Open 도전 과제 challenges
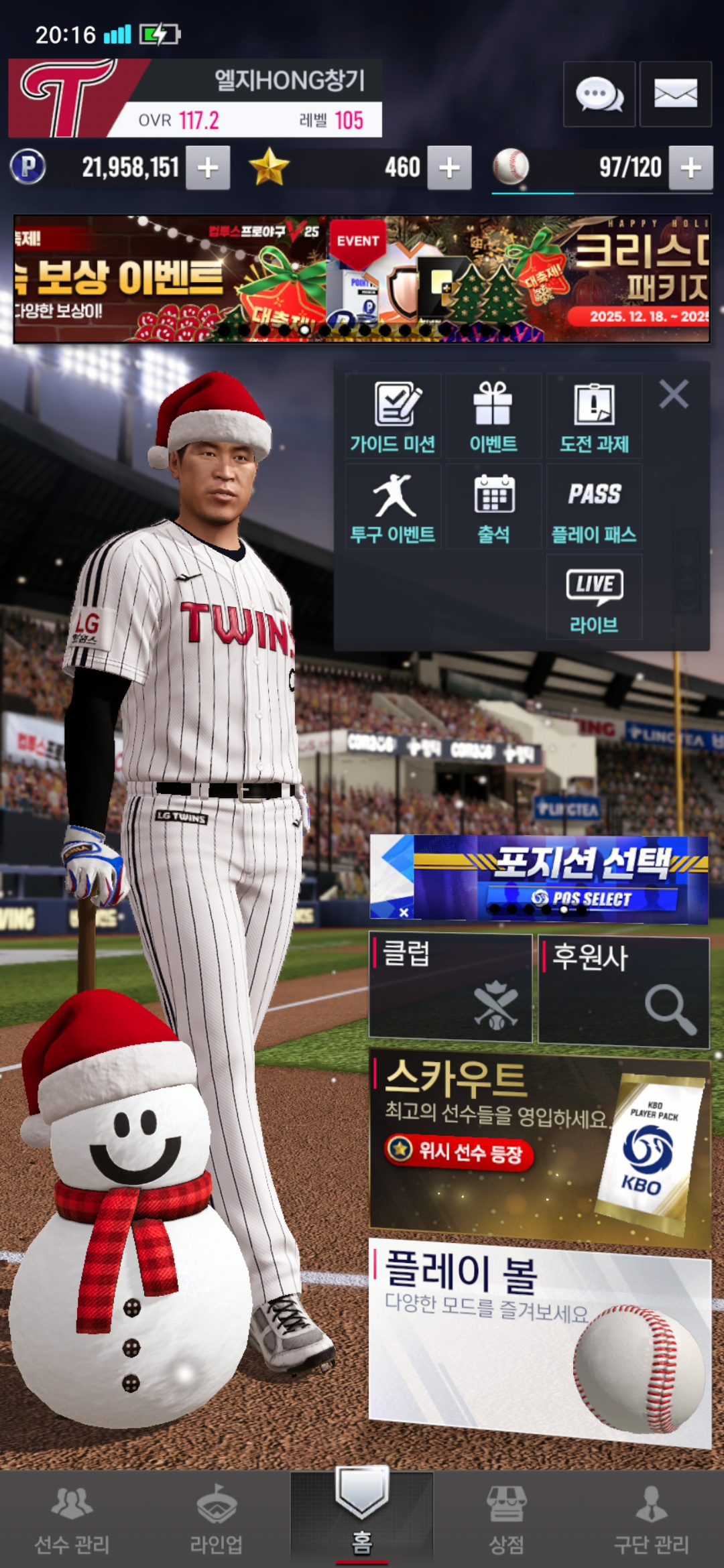Screen dimensions: 724x1568 [x=594, y=417]
